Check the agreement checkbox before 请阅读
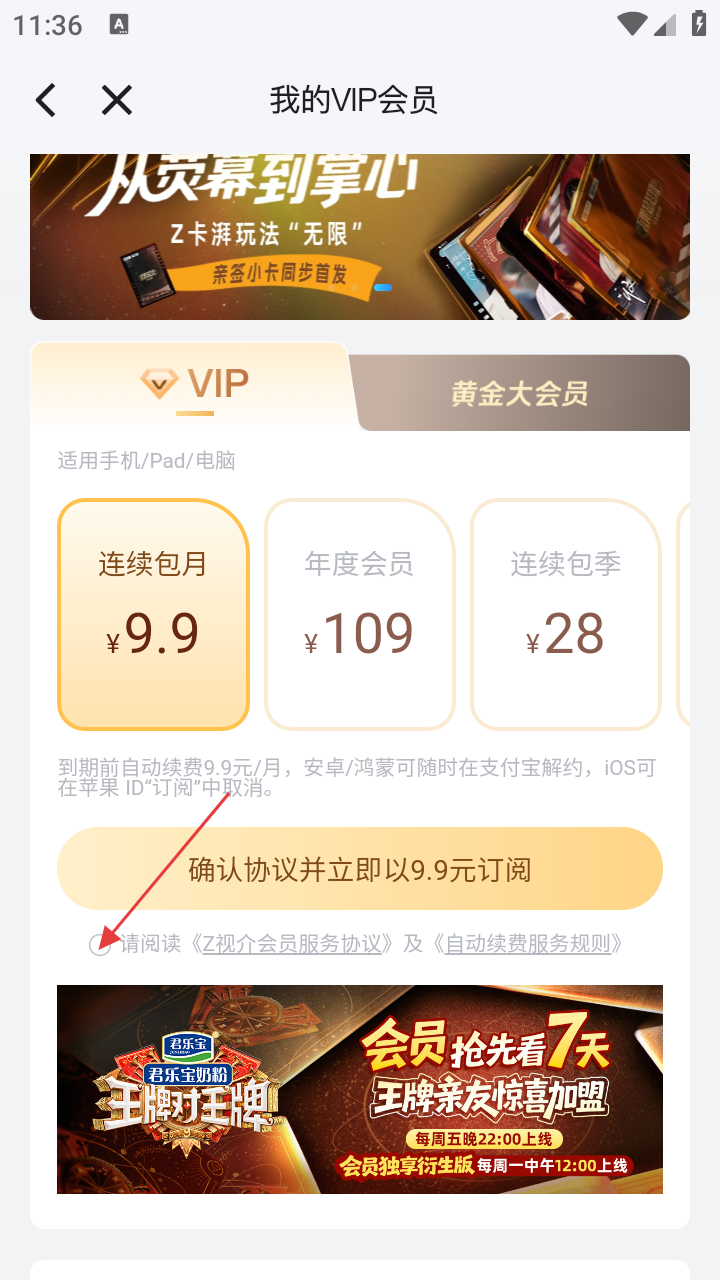The width and height of the screenshot is (720, 1280). pyautogui.click(x=100, y=944)
